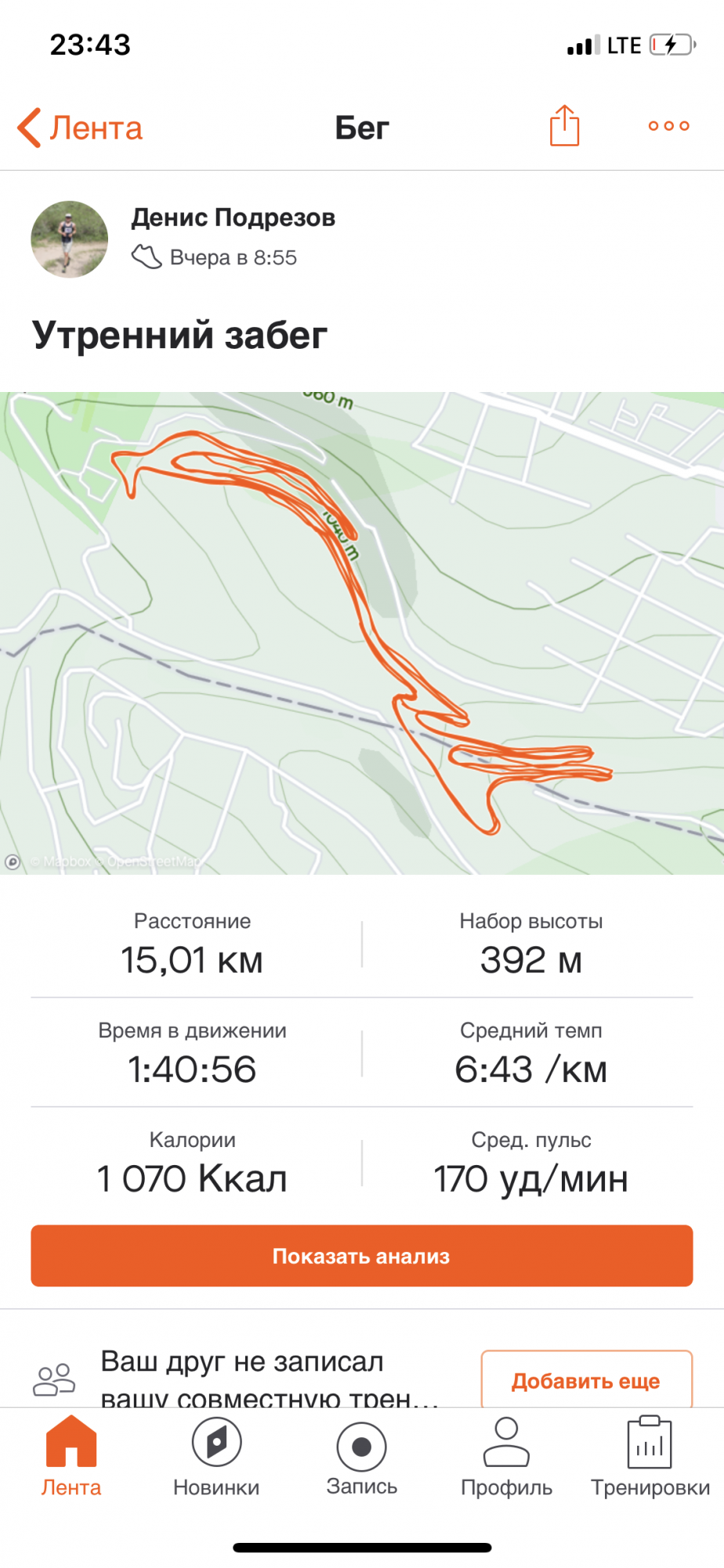Switch to the Лента tab
Viewport: 724px width, 1568px height.
click(71, 1457)
